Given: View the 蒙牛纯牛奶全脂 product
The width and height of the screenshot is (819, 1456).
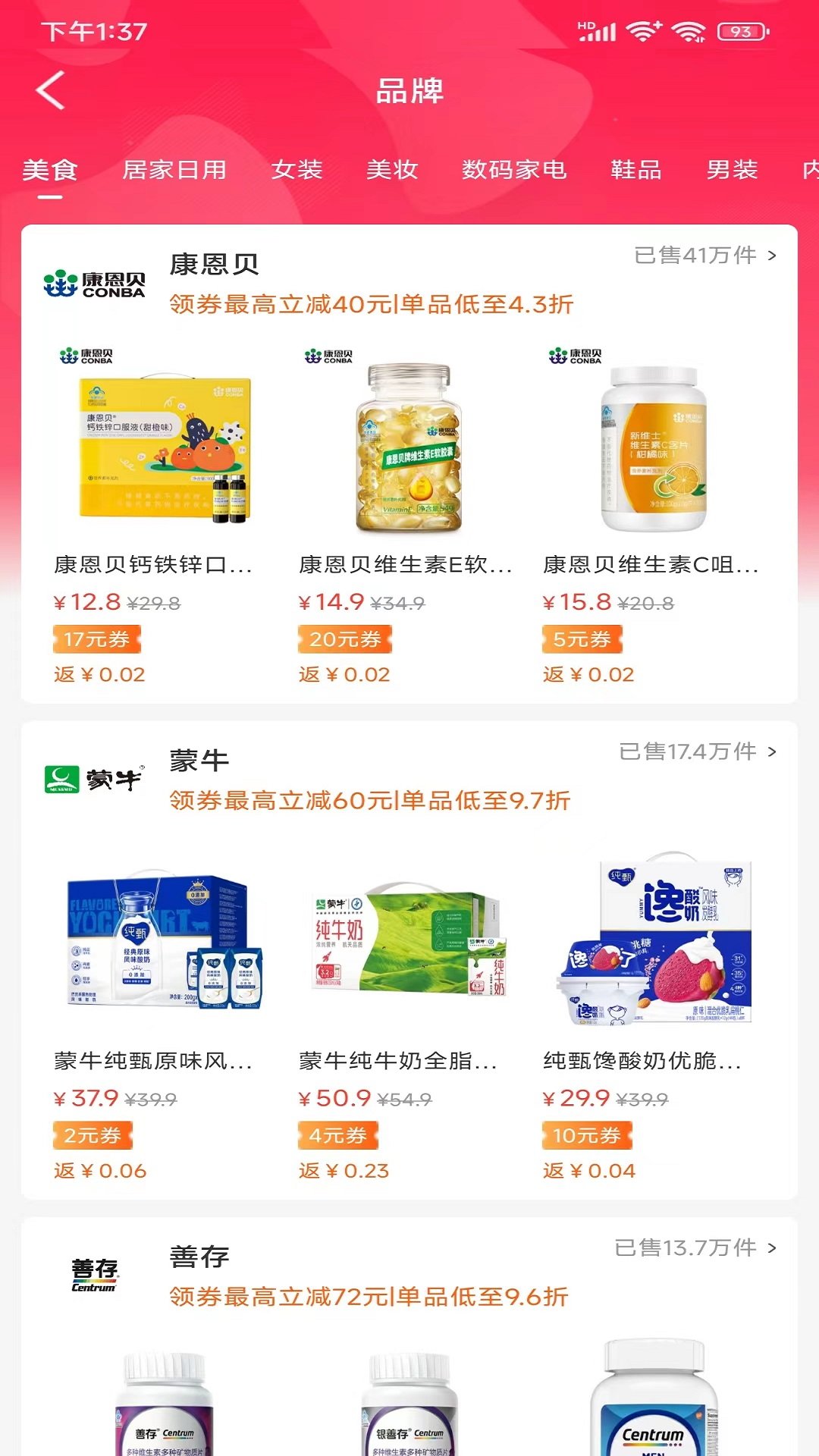Looking at the screenshot, I should [409, 948].
